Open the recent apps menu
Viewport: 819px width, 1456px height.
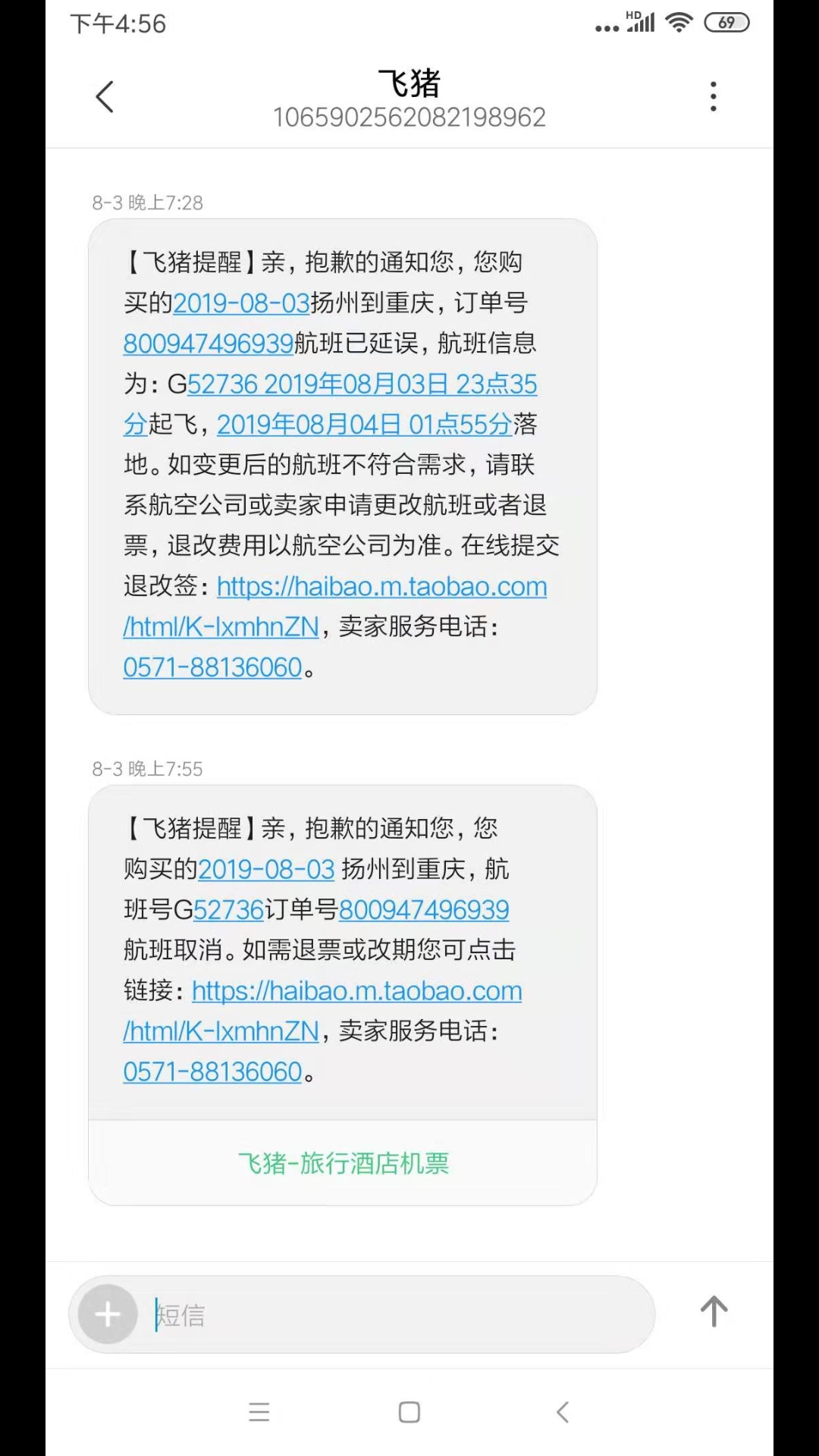point(259,1412)
